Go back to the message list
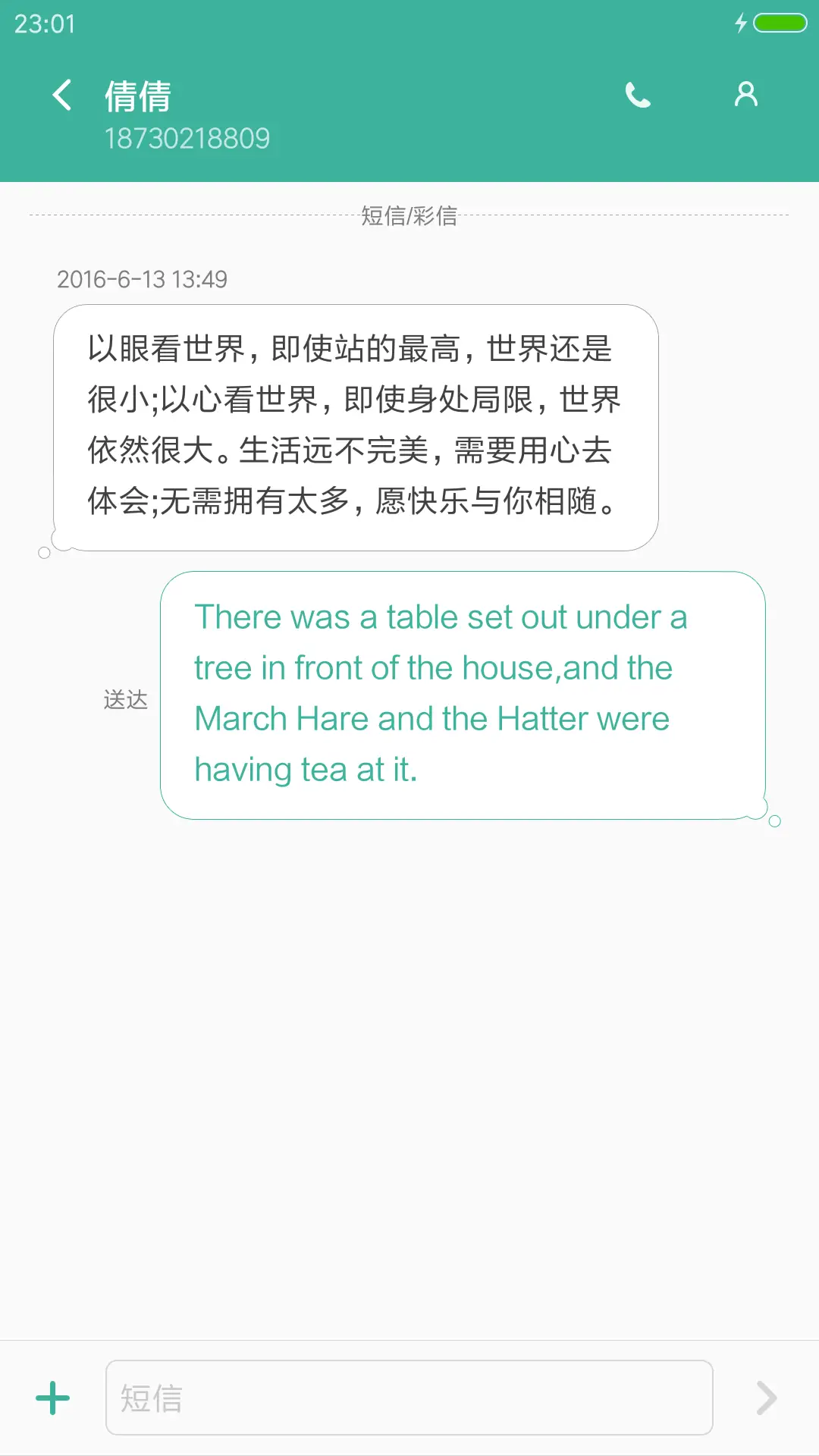Screen dimensions: 819x1456 (x=62, y=96)
